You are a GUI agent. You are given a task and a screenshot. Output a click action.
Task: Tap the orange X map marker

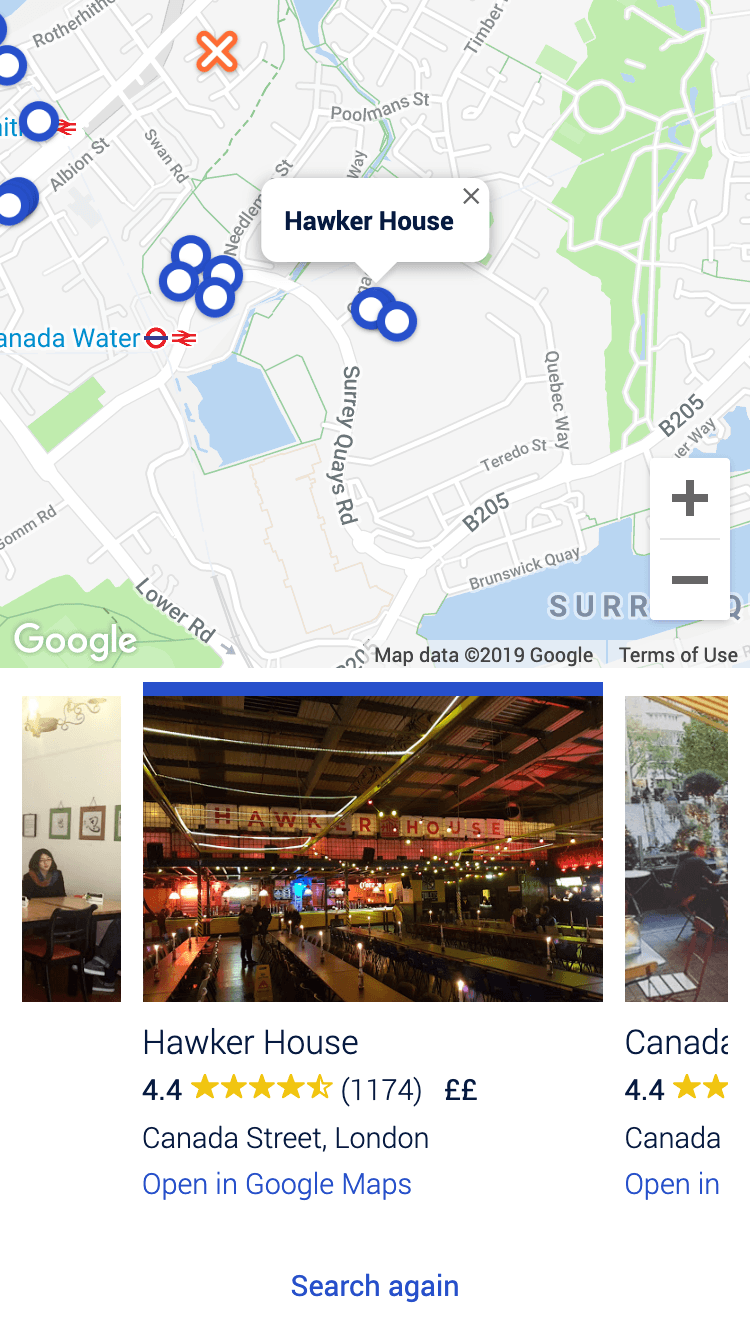coord(217,51)
